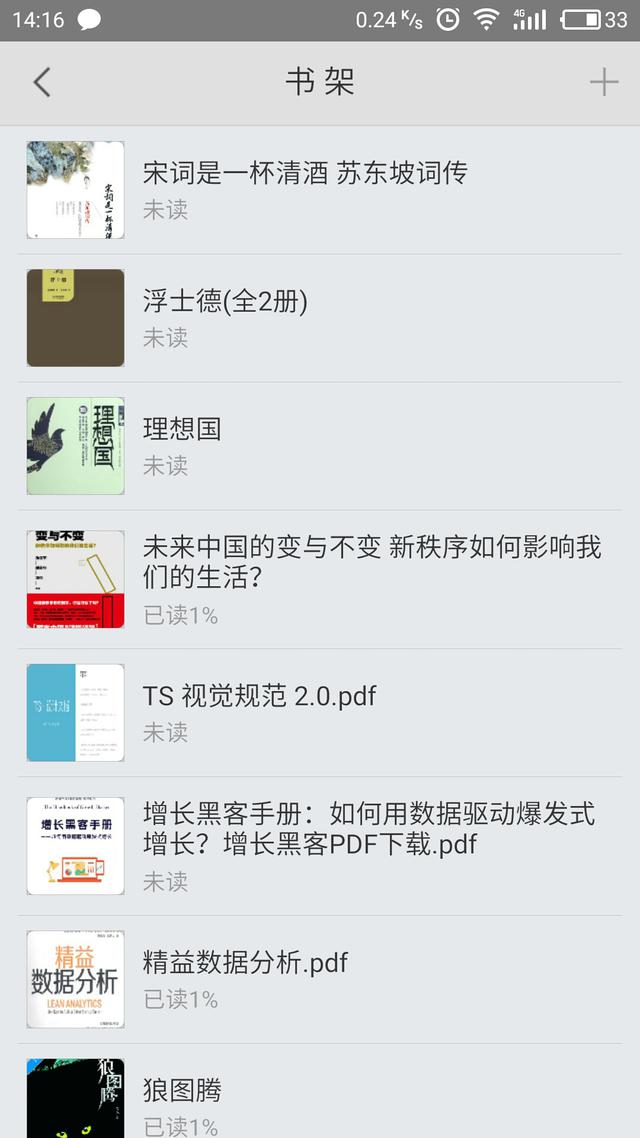Open the book 浮士德(全2册)
Screen dimensions: 640x1138
tap(226, 302)
